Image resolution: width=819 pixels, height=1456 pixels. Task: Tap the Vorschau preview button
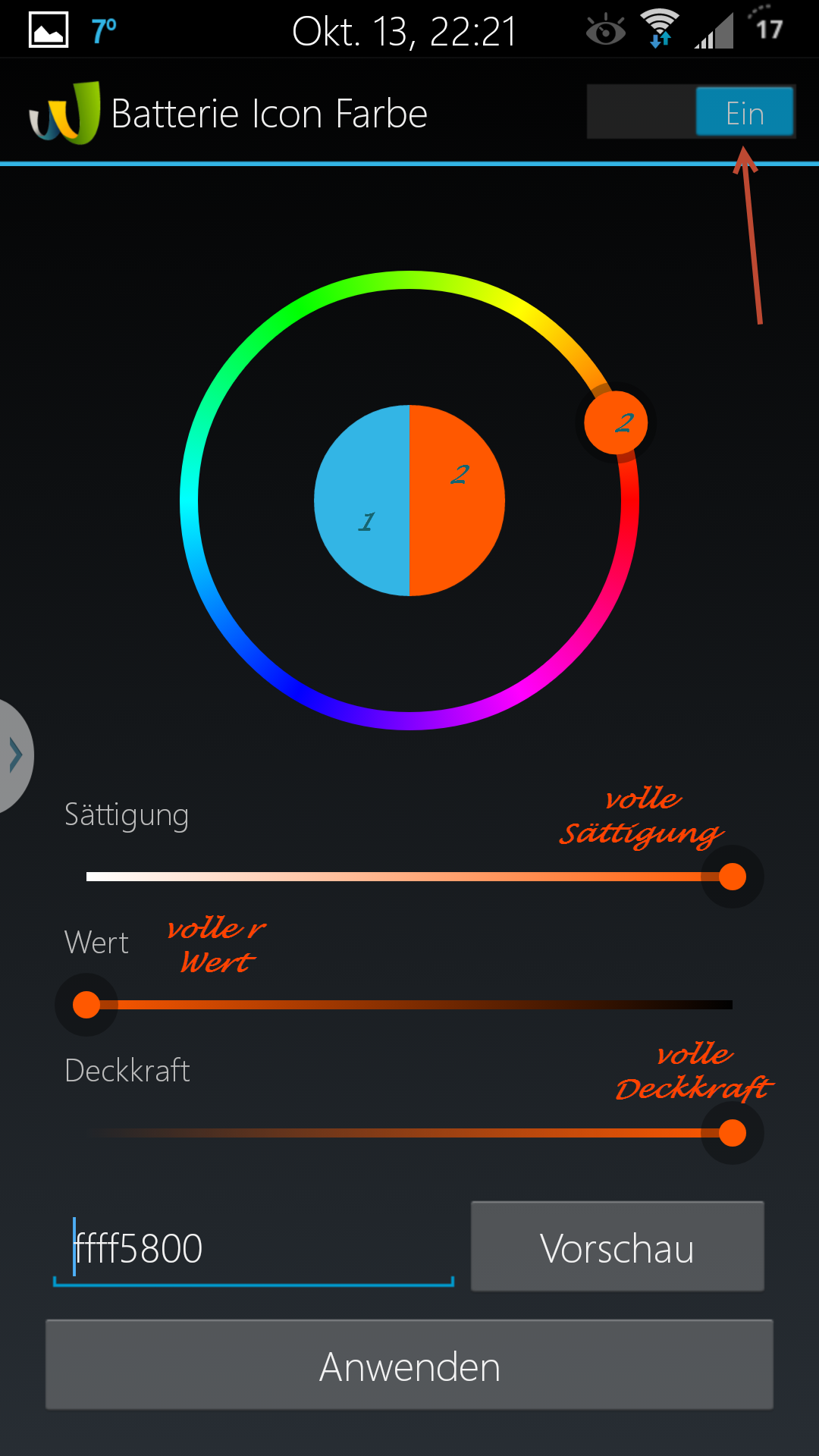[x=617, y=1246]
